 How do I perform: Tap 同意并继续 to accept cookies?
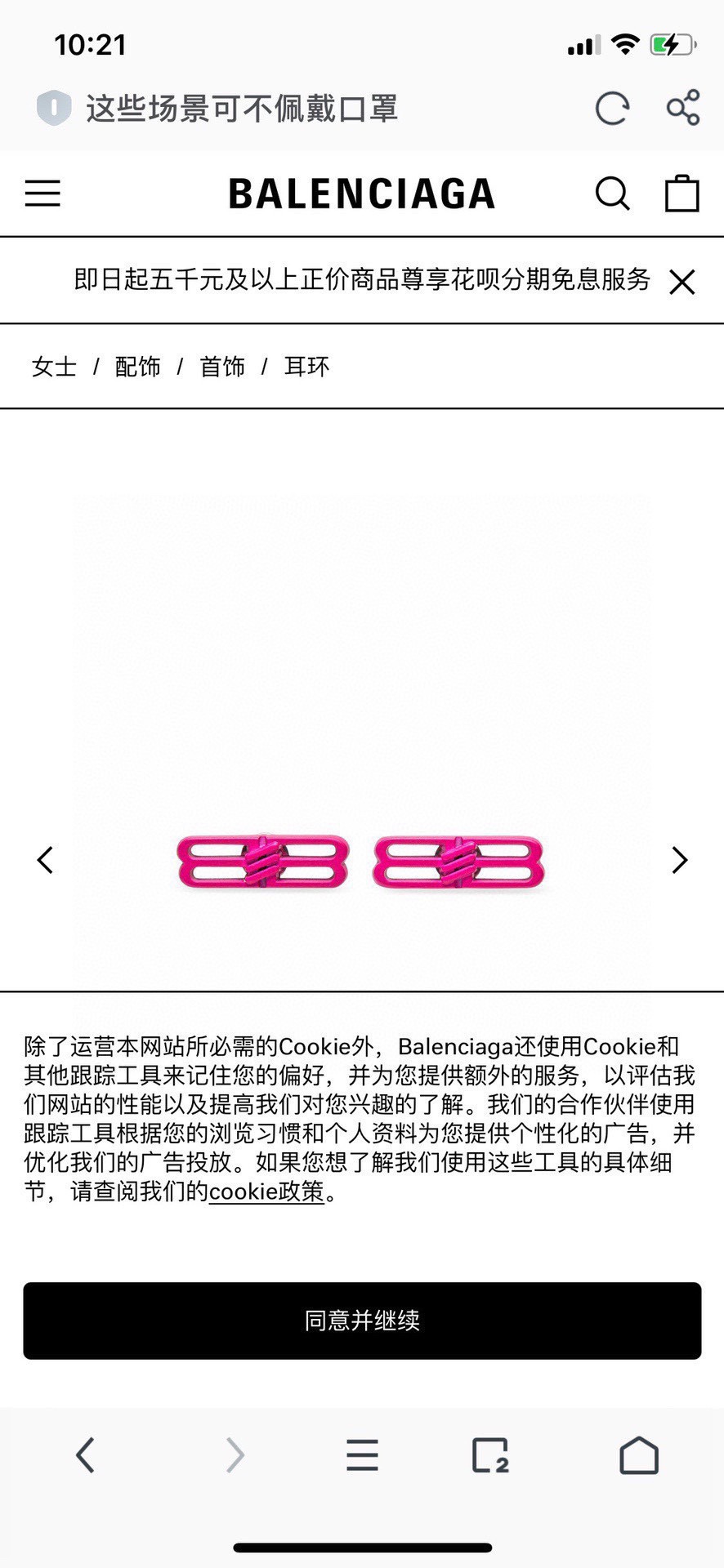362,1321
